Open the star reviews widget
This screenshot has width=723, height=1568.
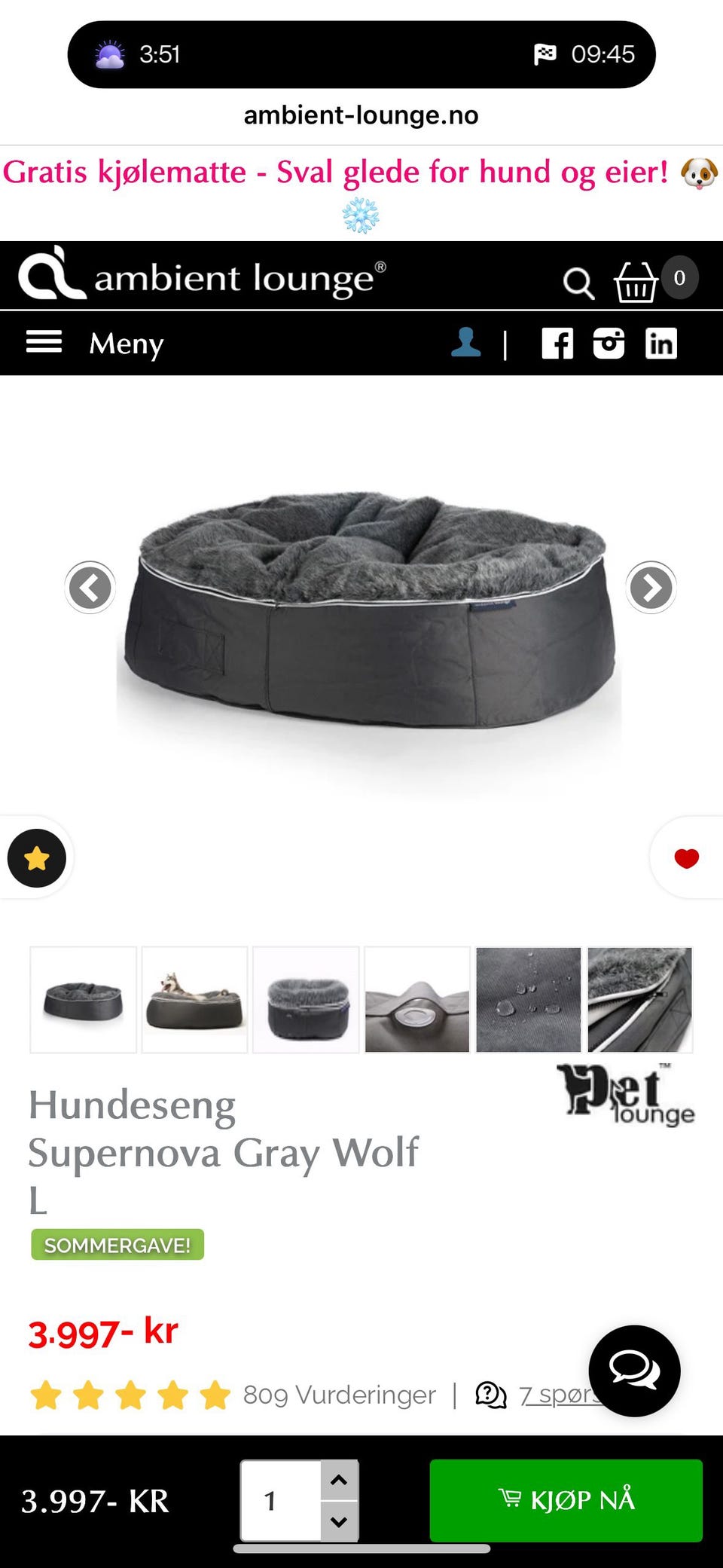pos(36,858)
